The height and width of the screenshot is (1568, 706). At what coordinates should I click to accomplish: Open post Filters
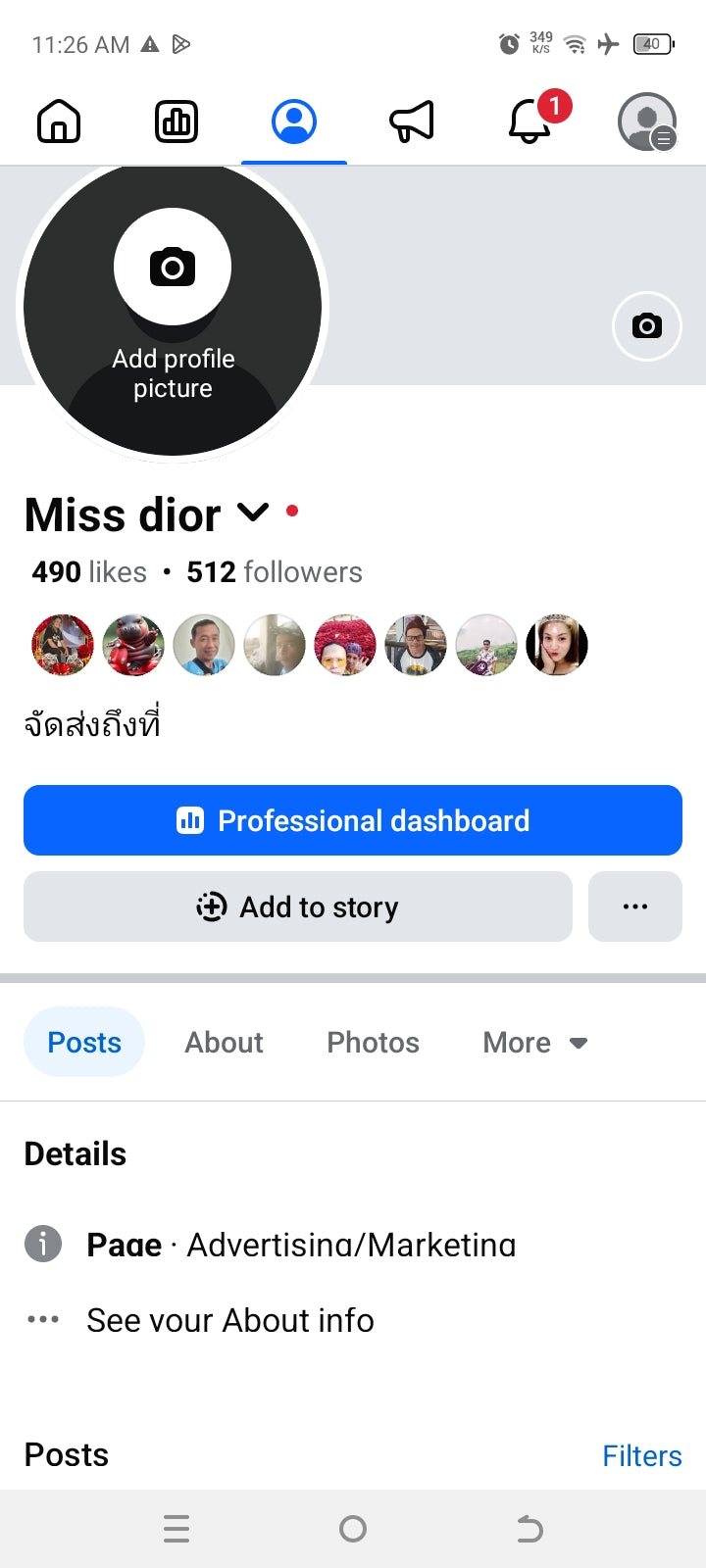point(641,1455)
